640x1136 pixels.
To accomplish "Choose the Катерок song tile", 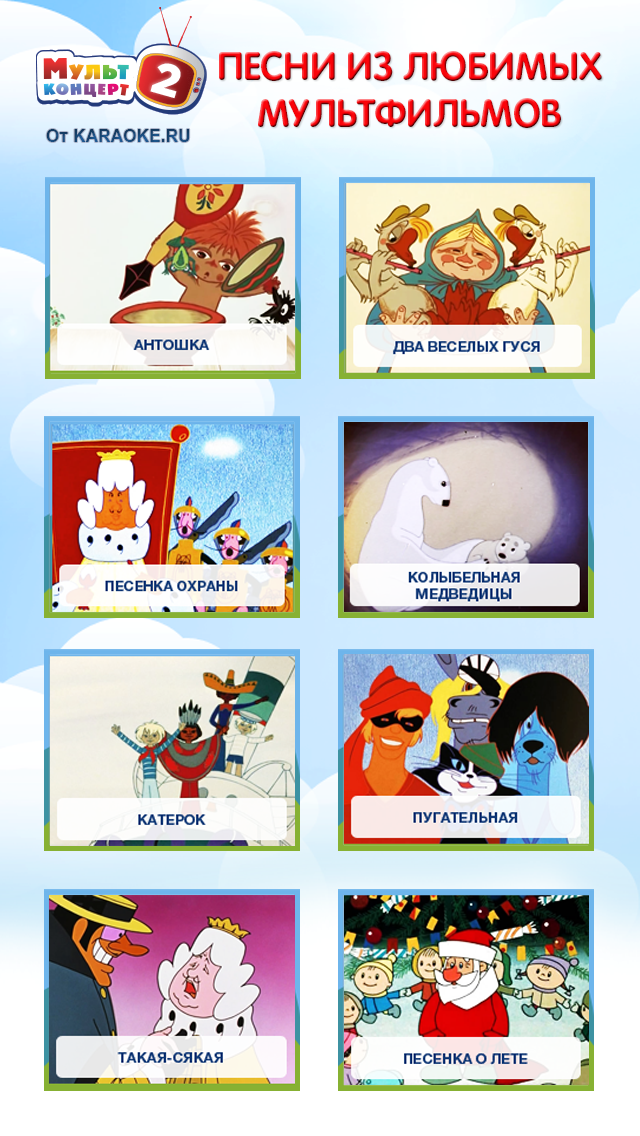I will click(171, 750).
